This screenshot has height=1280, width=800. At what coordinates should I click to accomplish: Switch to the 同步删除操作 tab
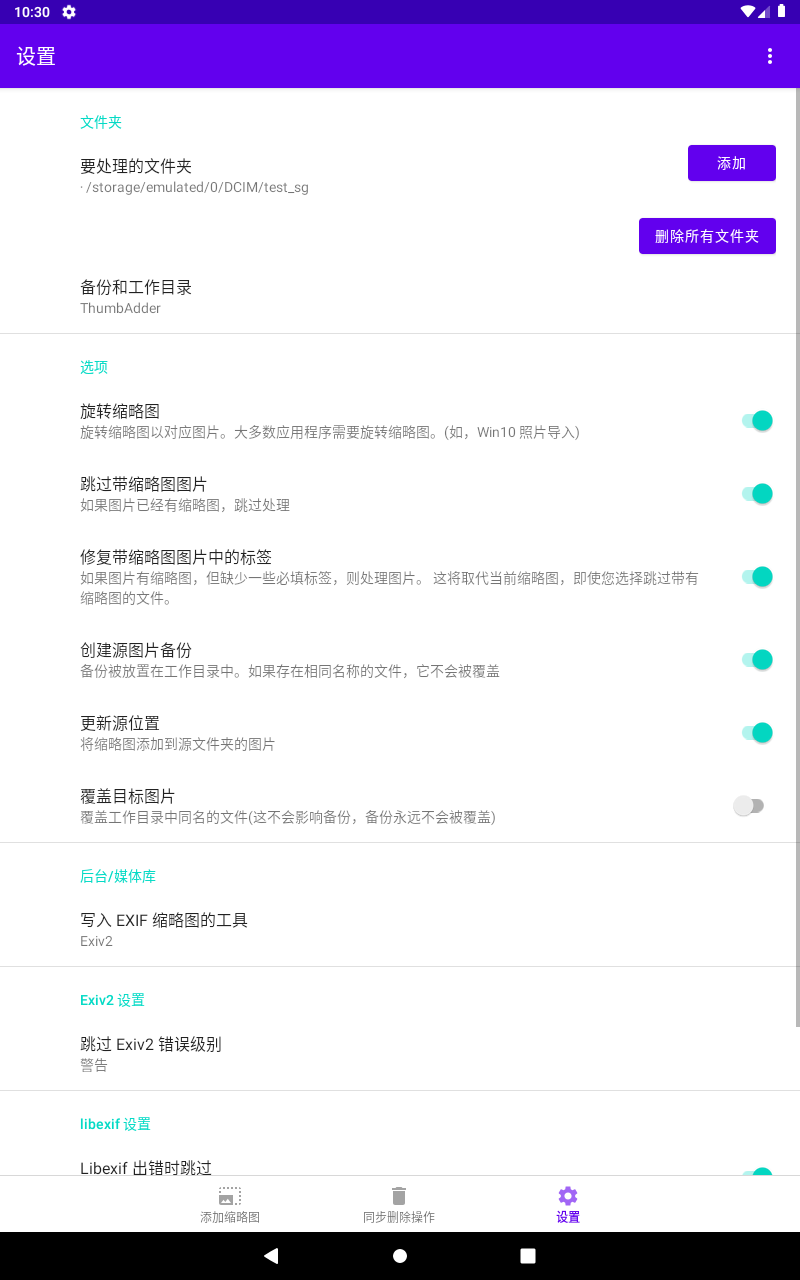pyautogui.click(x=399, y=1205)
